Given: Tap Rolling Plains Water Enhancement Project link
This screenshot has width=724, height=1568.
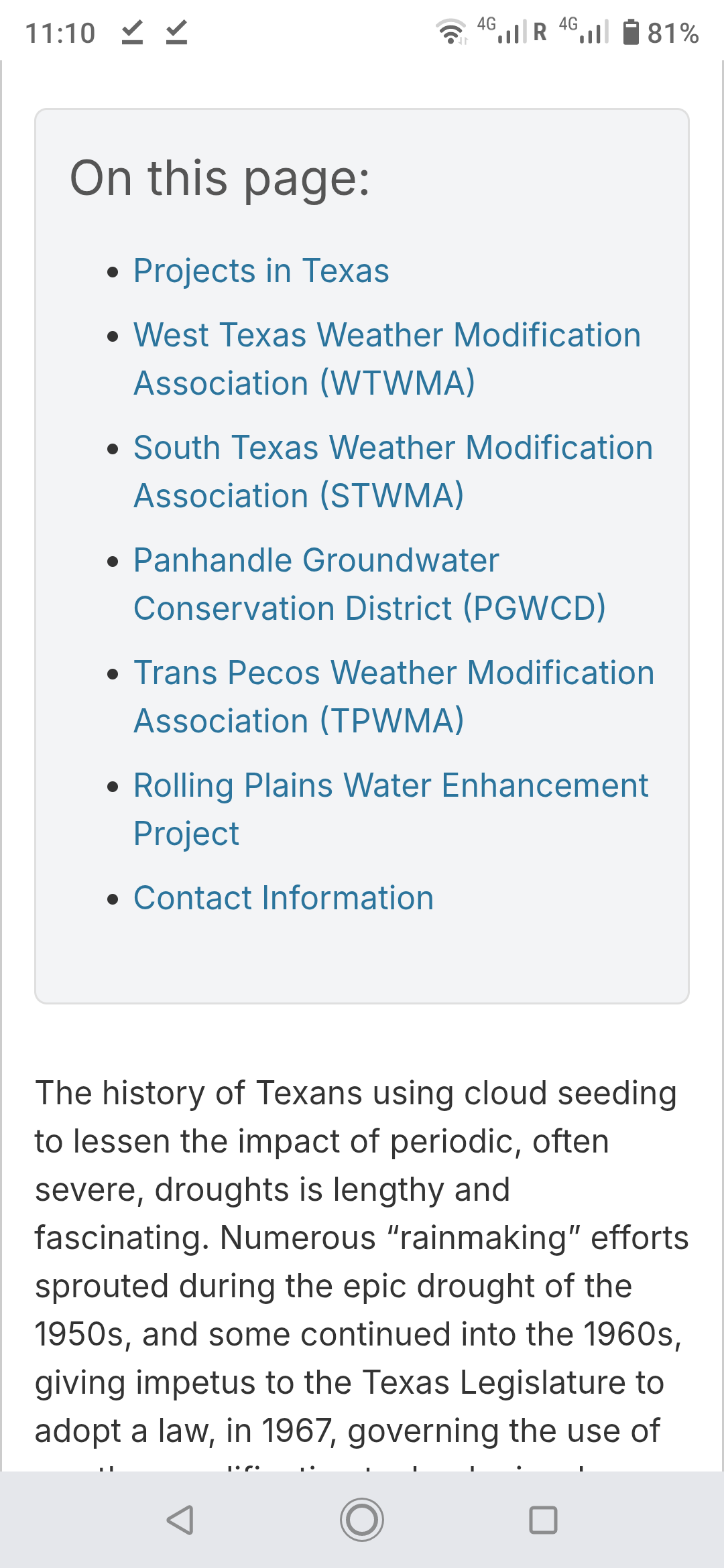Looking at the screenshot, I should tap(391, 809).
